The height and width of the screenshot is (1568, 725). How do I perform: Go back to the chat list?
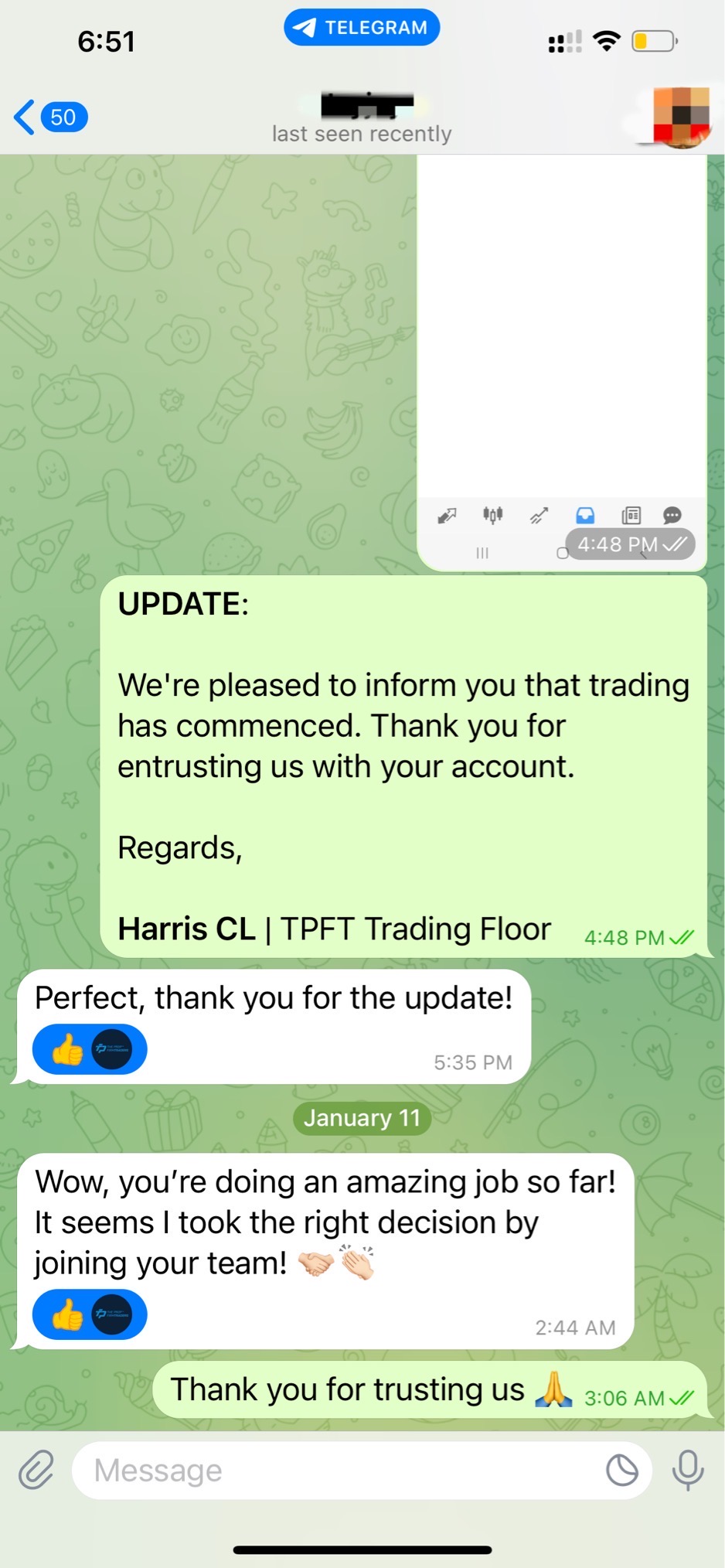click(x=49, y=118)
